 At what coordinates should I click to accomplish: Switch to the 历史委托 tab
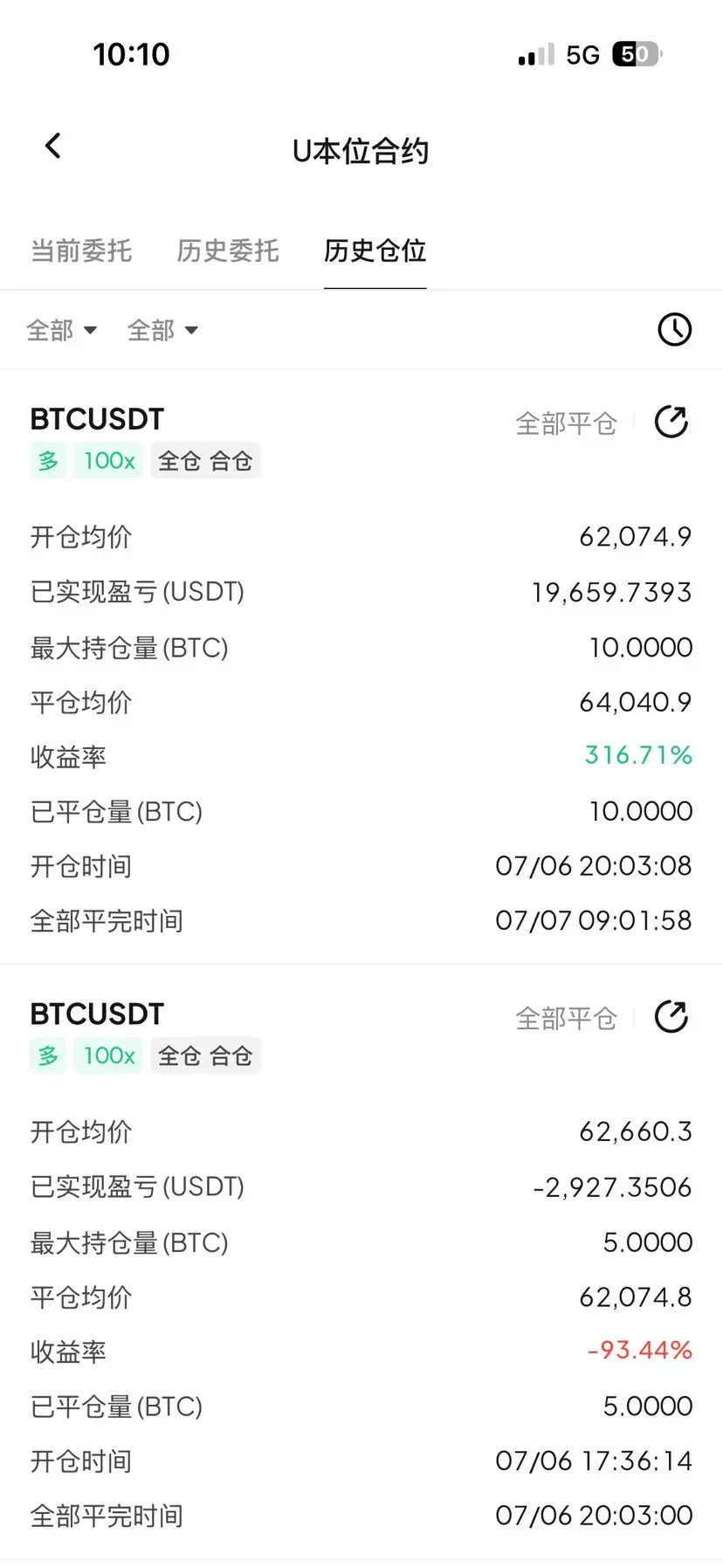(x=228, y=251)
